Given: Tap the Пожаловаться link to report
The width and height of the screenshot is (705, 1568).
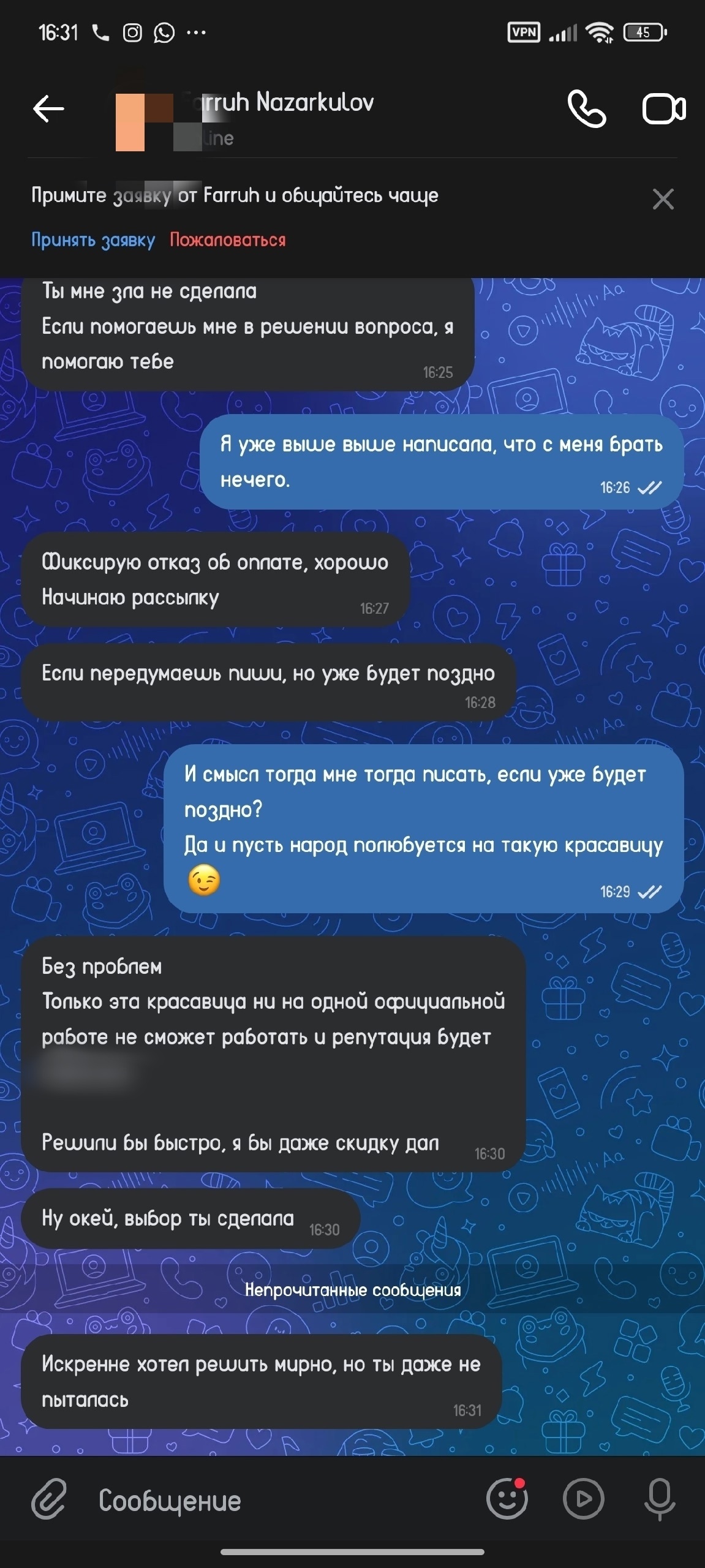Looking at the screenshot, I should coord(228,240).
